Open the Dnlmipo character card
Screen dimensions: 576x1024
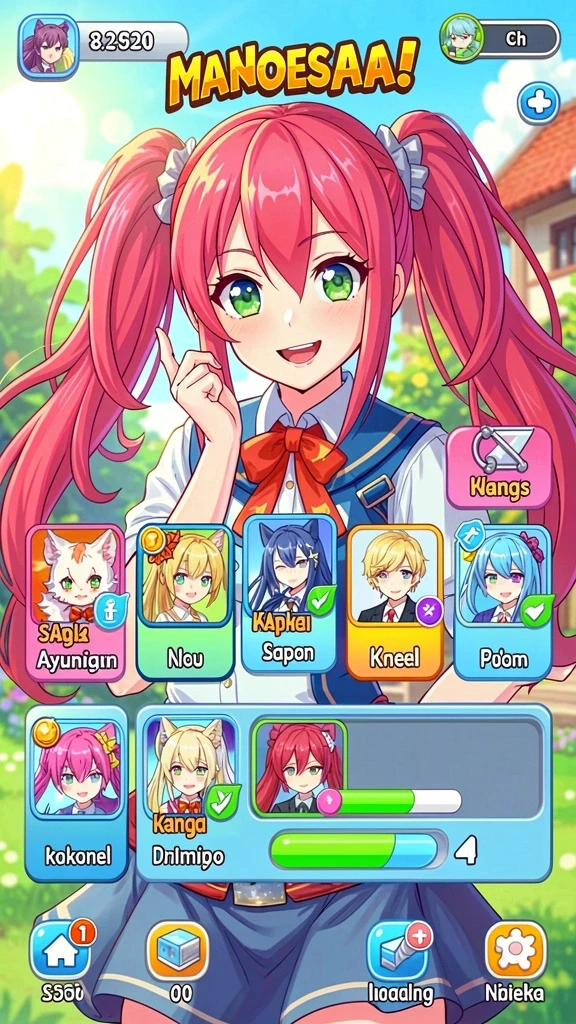point(191,793)
